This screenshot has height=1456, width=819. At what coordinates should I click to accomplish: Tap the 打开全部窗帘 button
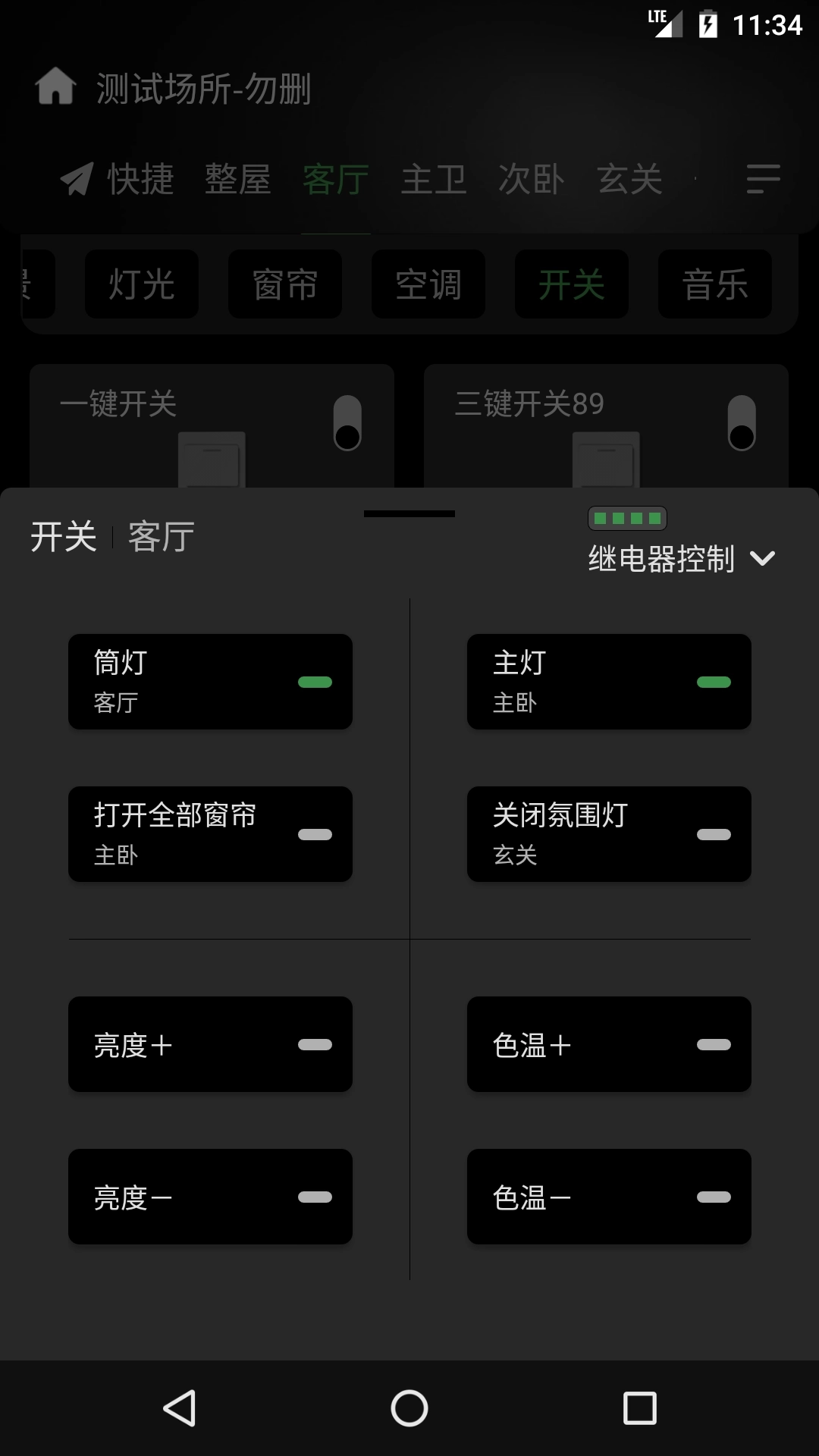tap(210, 834)
